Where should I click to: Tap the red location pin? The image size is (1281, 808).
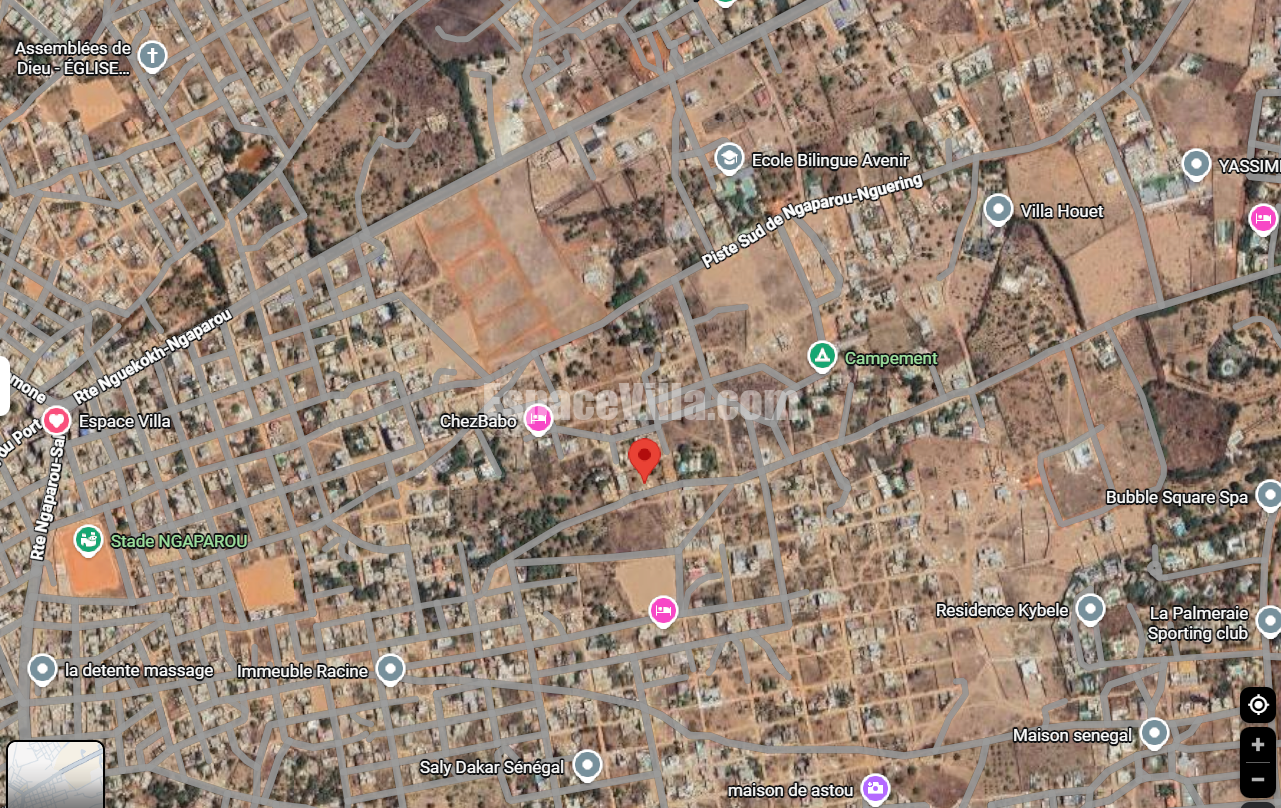[x=645, y=458]
